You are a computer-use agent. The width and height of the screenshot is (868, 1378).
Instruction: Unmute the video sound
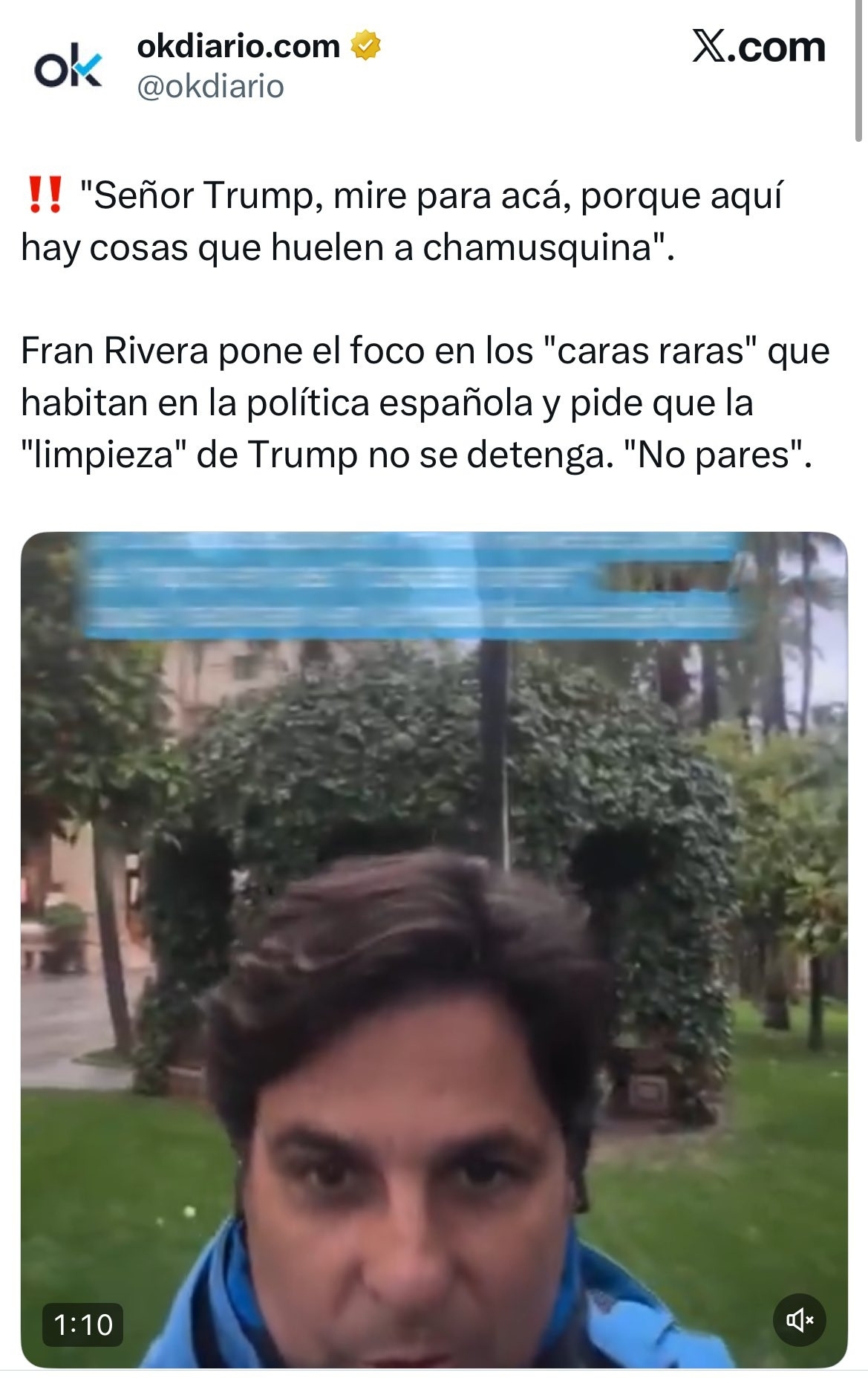[799, 1320]
